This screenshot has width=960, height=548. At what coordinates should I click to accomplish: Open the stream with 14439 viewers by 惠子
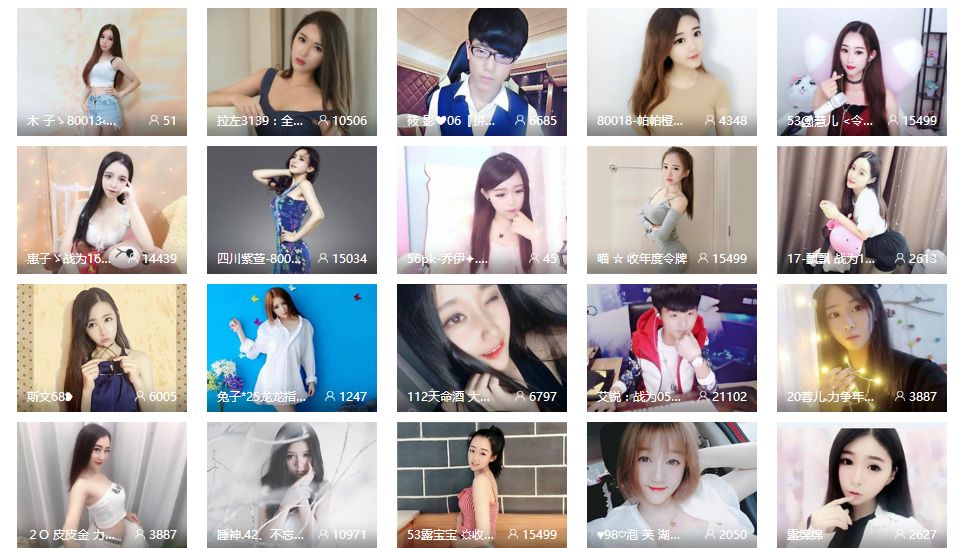(101, 209)
